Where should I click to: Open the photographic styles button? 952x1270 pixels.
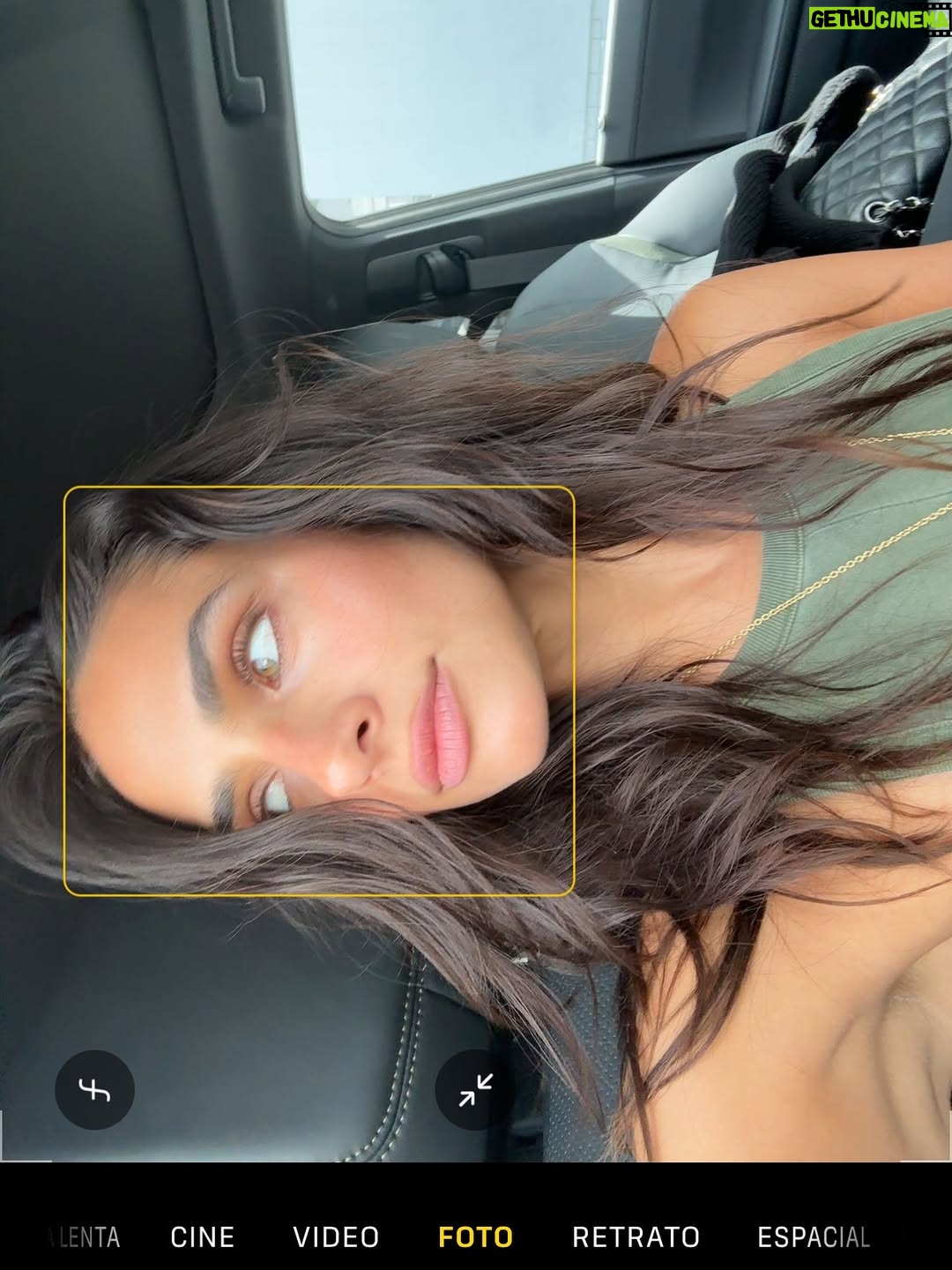[94, 1090]
